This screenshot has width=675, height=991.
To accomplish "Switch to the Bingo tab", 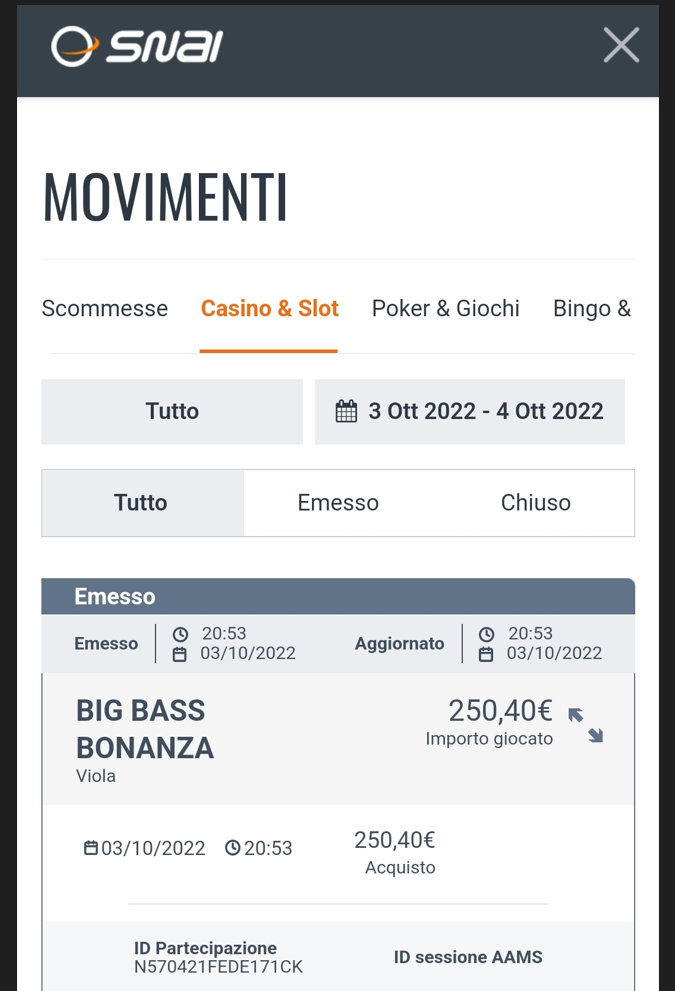I will [x=592, y=309].
